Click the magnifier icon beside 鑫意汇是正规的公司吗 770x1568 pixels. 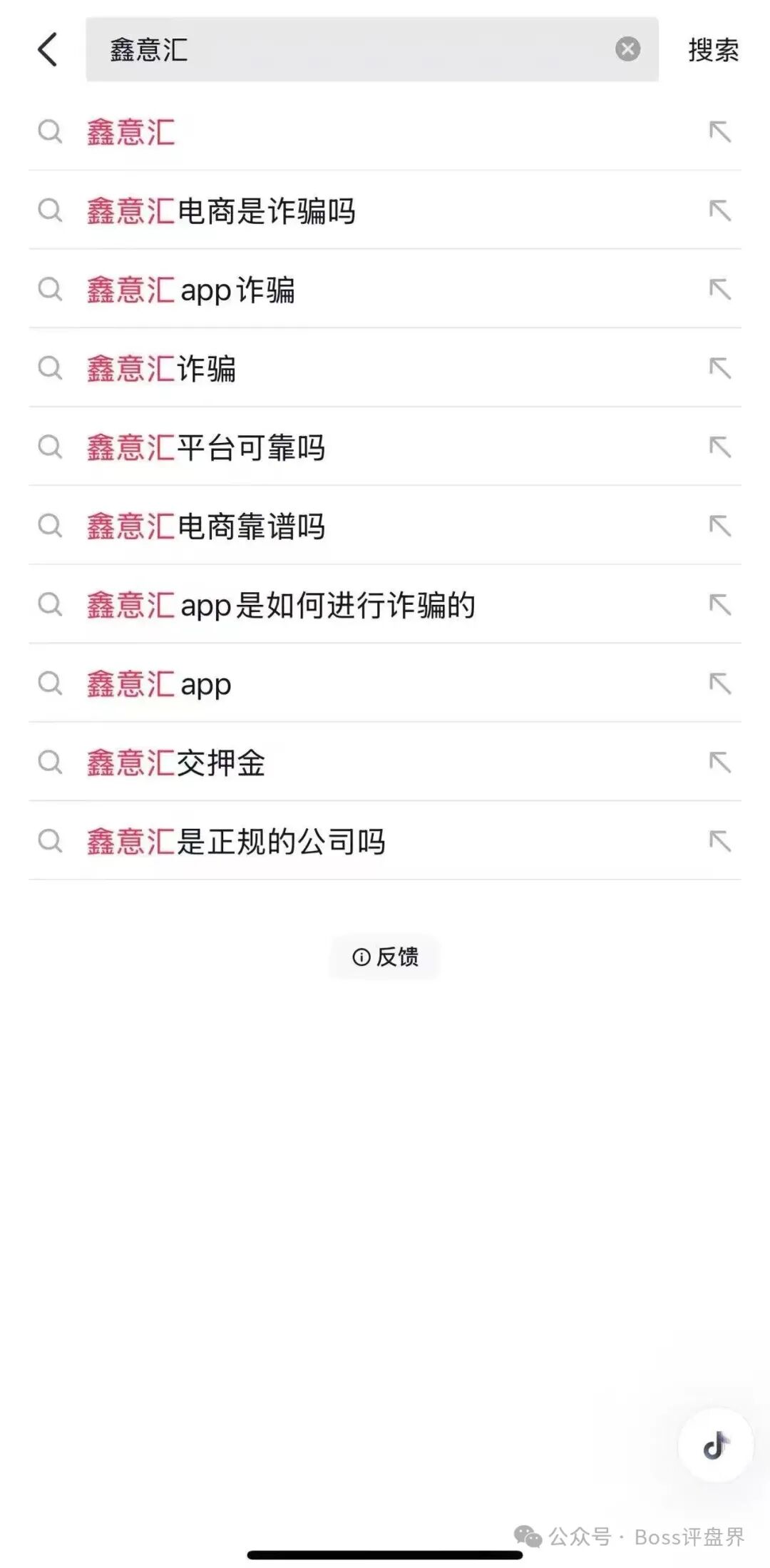pyautogui.click(x=48, y=842)
